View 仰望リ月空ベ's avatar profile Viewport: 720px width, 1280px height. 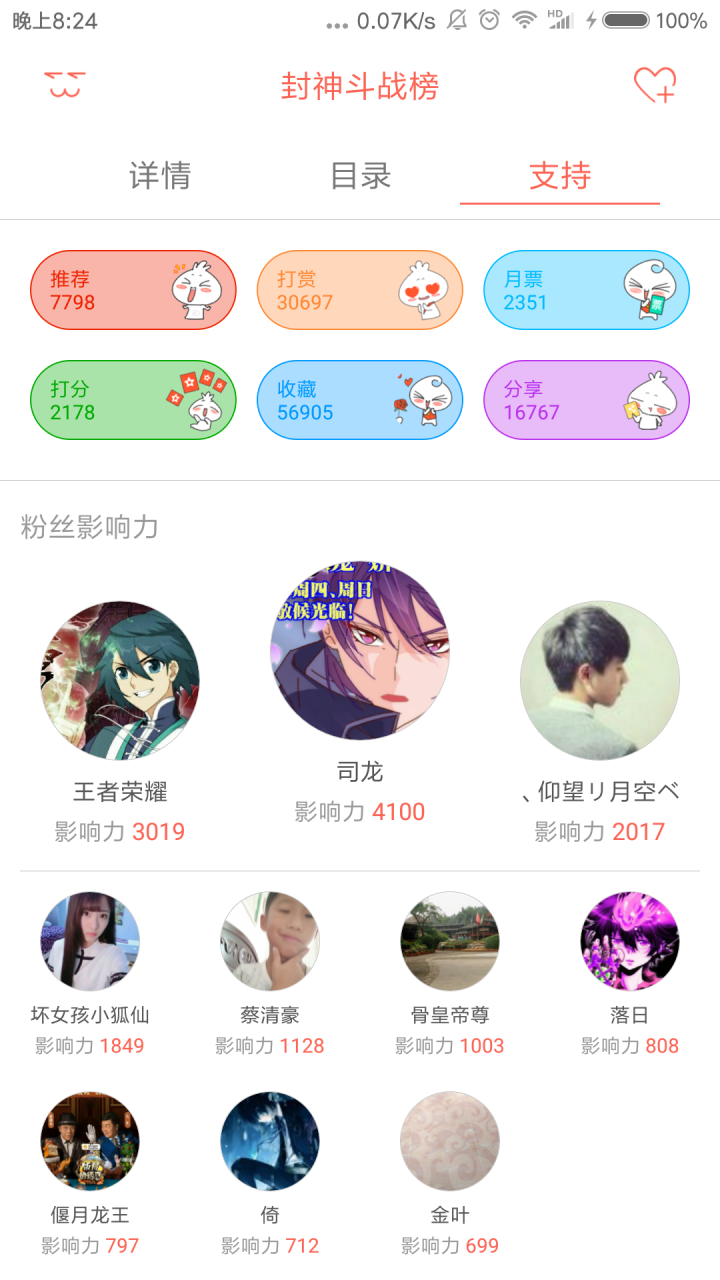click(x=600, y=681)
